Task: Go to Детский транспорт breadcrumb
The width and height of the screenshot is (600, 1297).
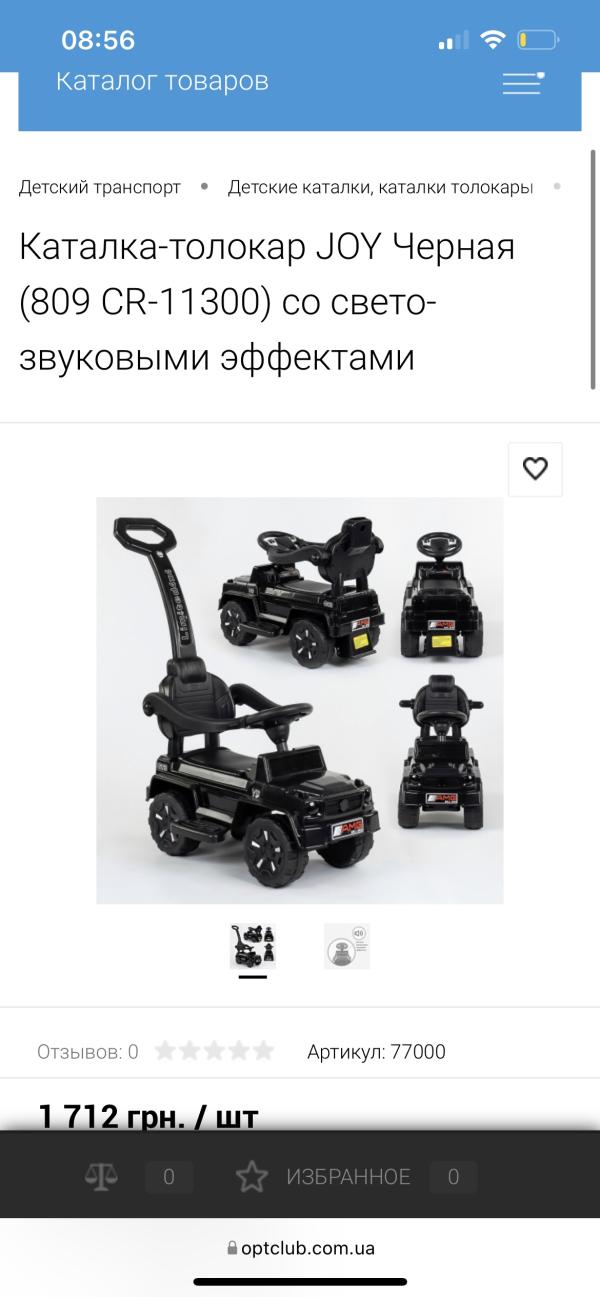Action: pos(99,187)
